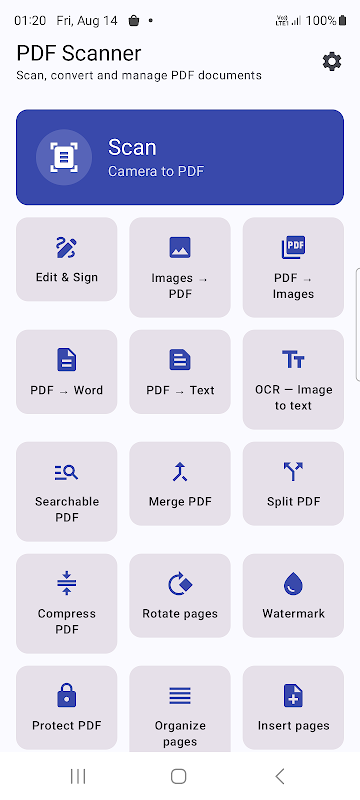The image size is (360, 800).
Task: Open recent apps from navigation bar
Action: point(78,777)
